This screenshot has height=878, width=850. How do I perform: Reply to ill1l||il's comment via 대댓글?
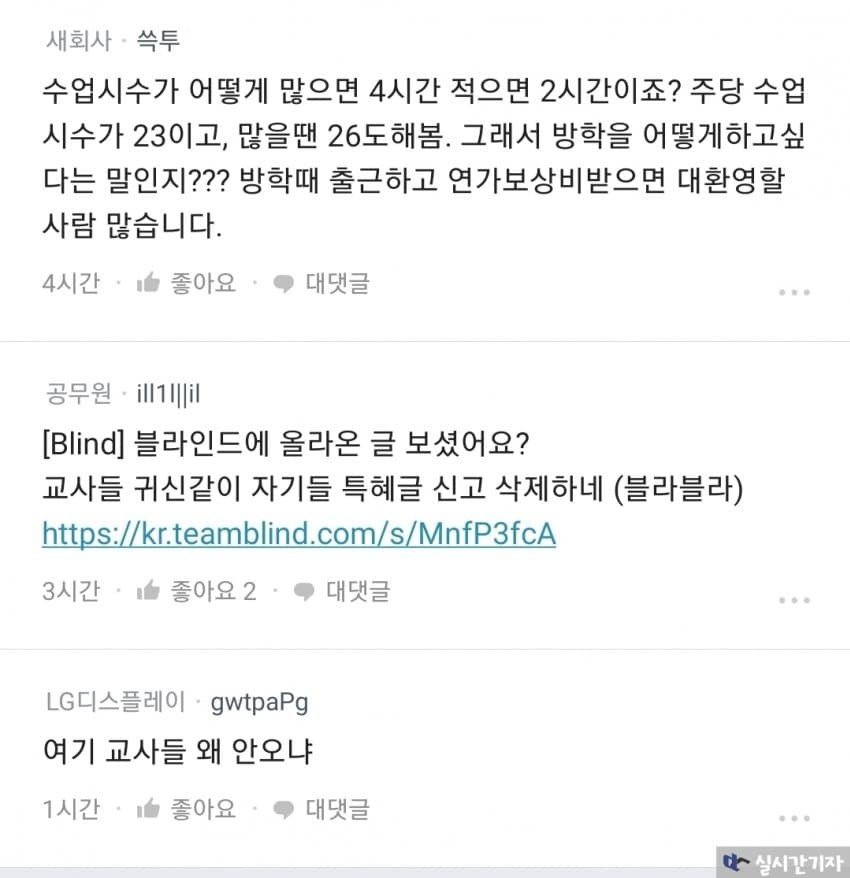coord(342,591)
